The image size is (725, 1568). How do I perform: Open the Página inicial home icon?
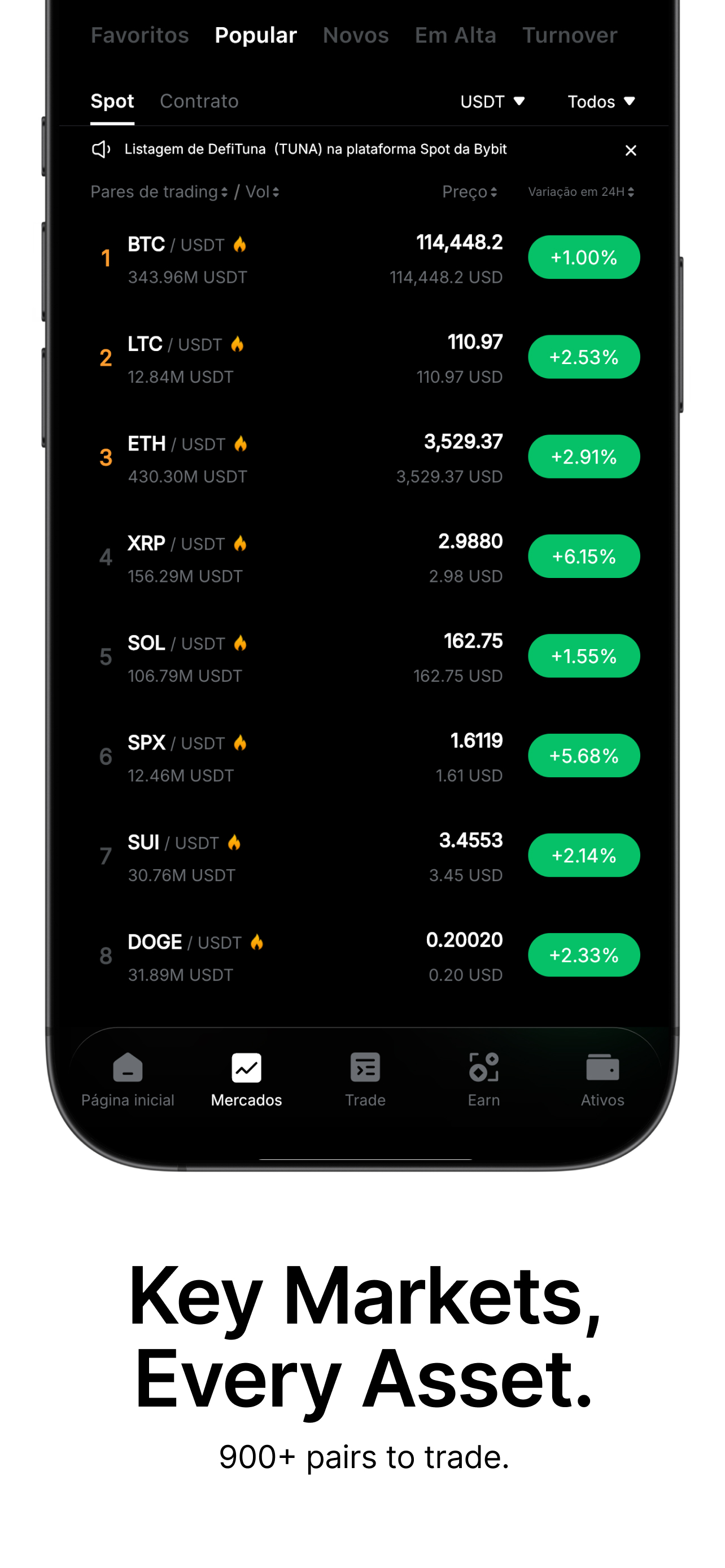click(x=128, y=1068)
